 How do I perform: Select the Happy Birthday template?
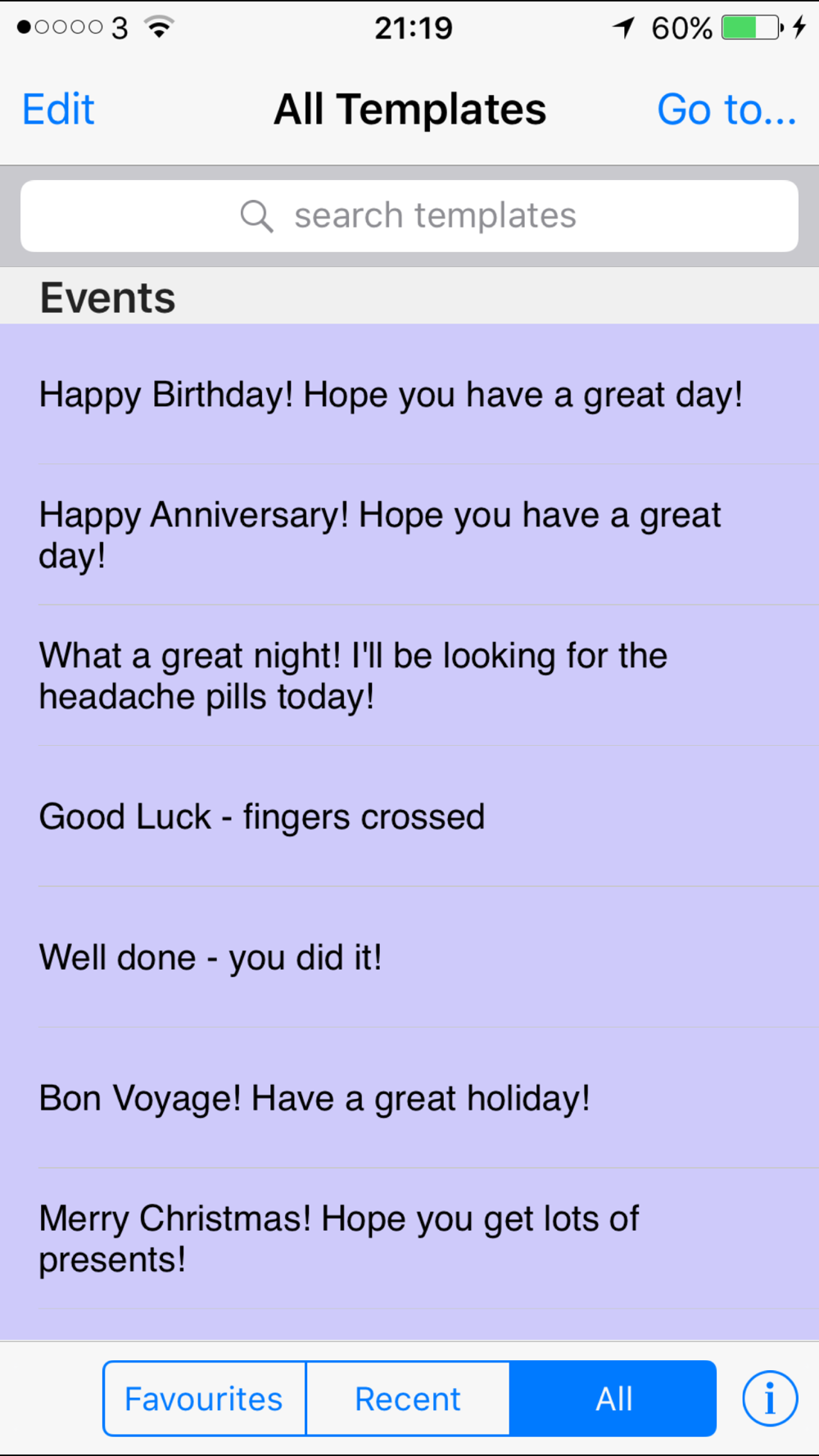pyautogui.click(x=391, y=395)
